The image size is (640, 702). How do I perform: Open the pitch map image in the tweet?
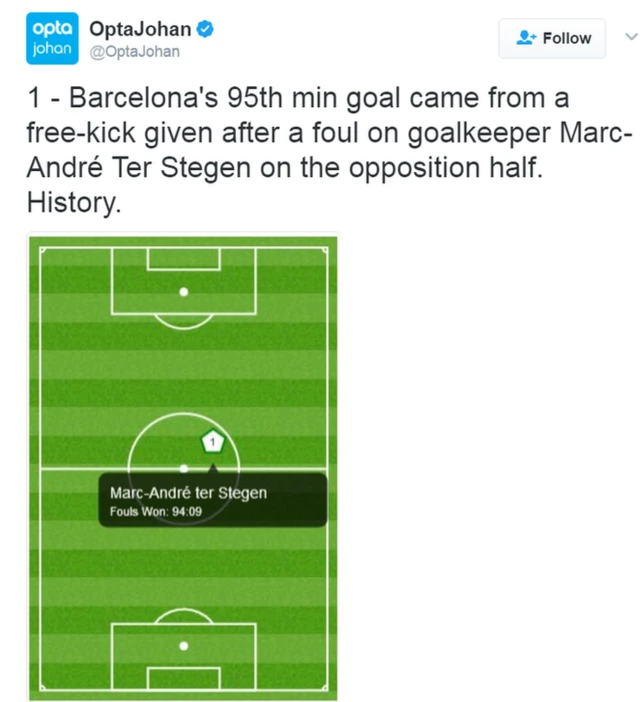coord(183,466)
